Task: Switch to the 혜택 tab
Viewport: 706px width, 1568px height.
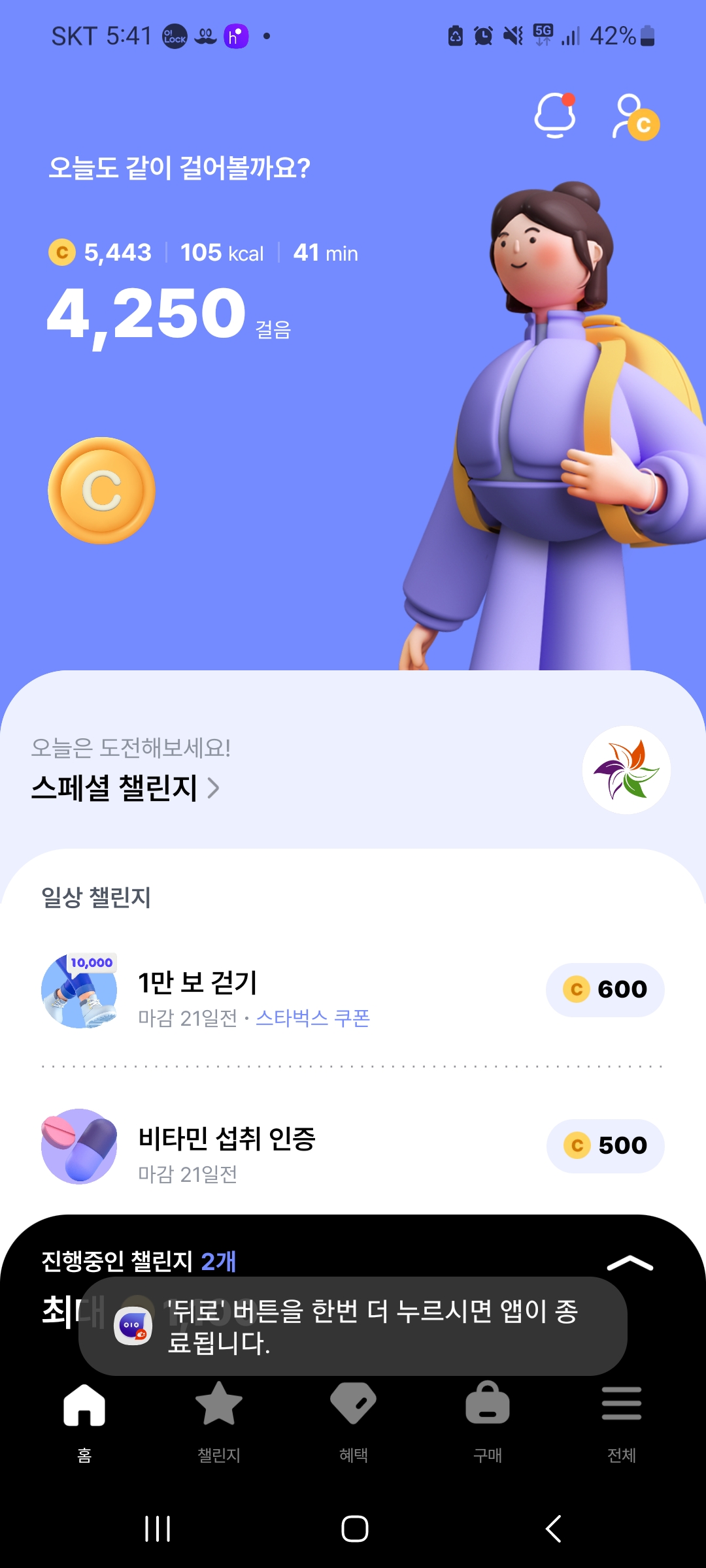Action: point(354,1418)
